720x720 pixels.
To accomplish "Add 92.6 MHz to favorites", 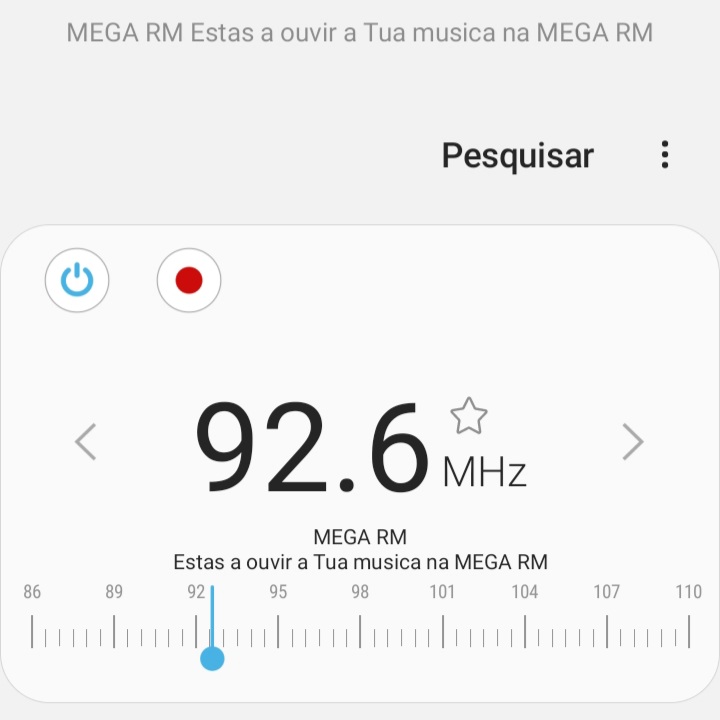I will tap(468, 416).
